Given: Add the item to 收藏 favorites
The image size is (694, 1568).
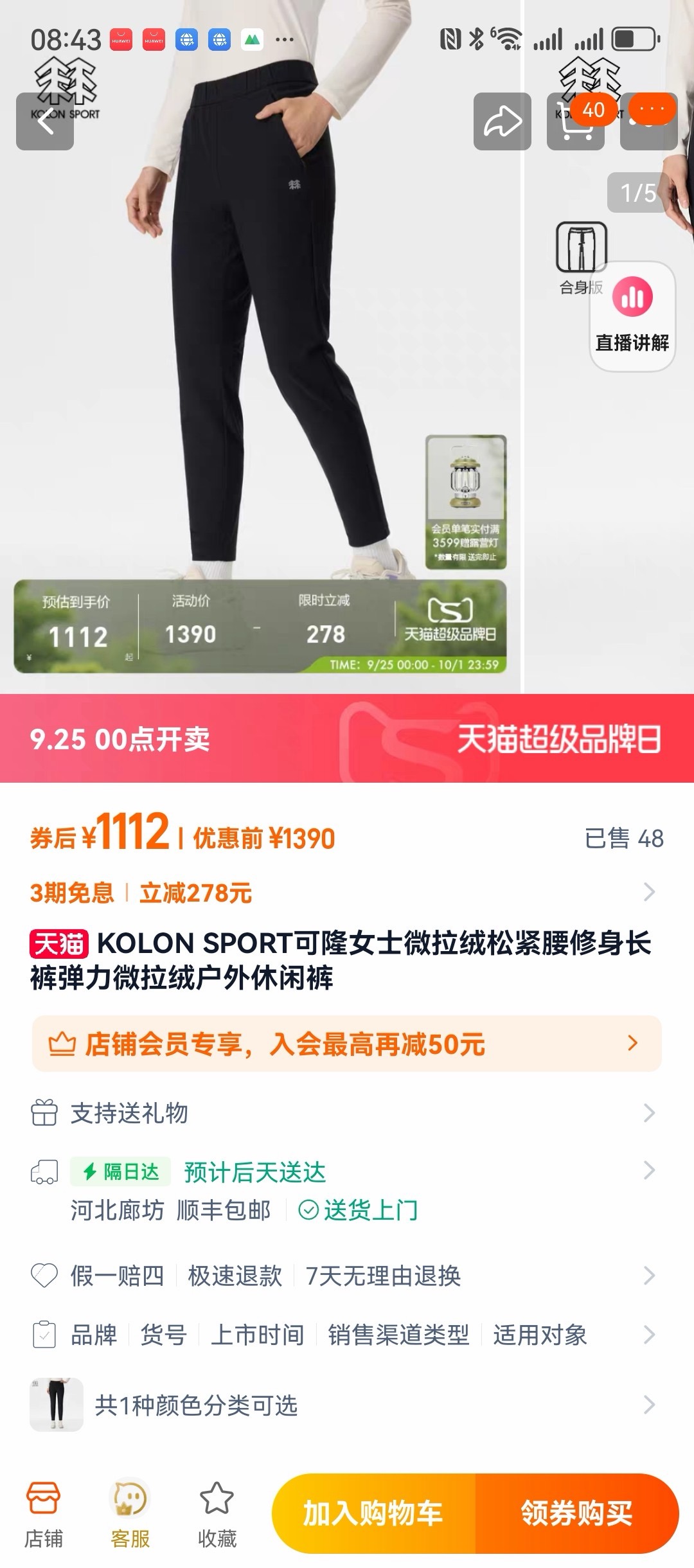Looking at the screenshot, I should 217,1515.
